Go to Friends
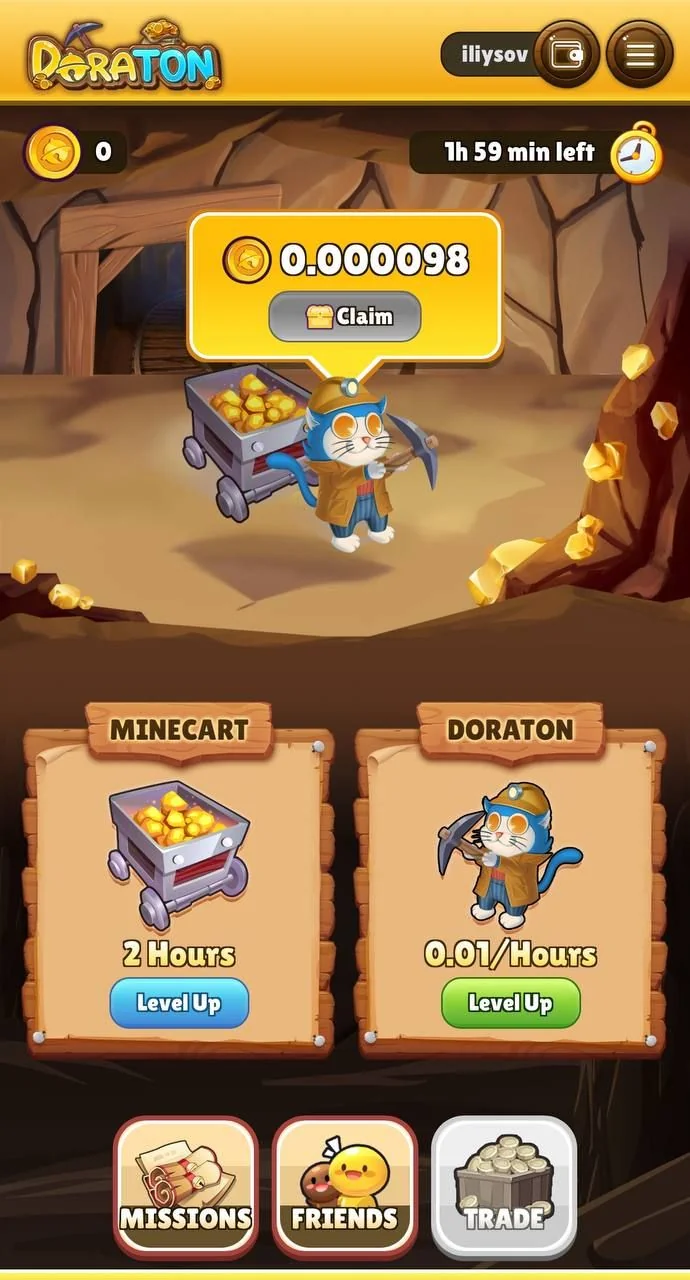Viewport: 690px width, 1280px height. pos(345,1187)
